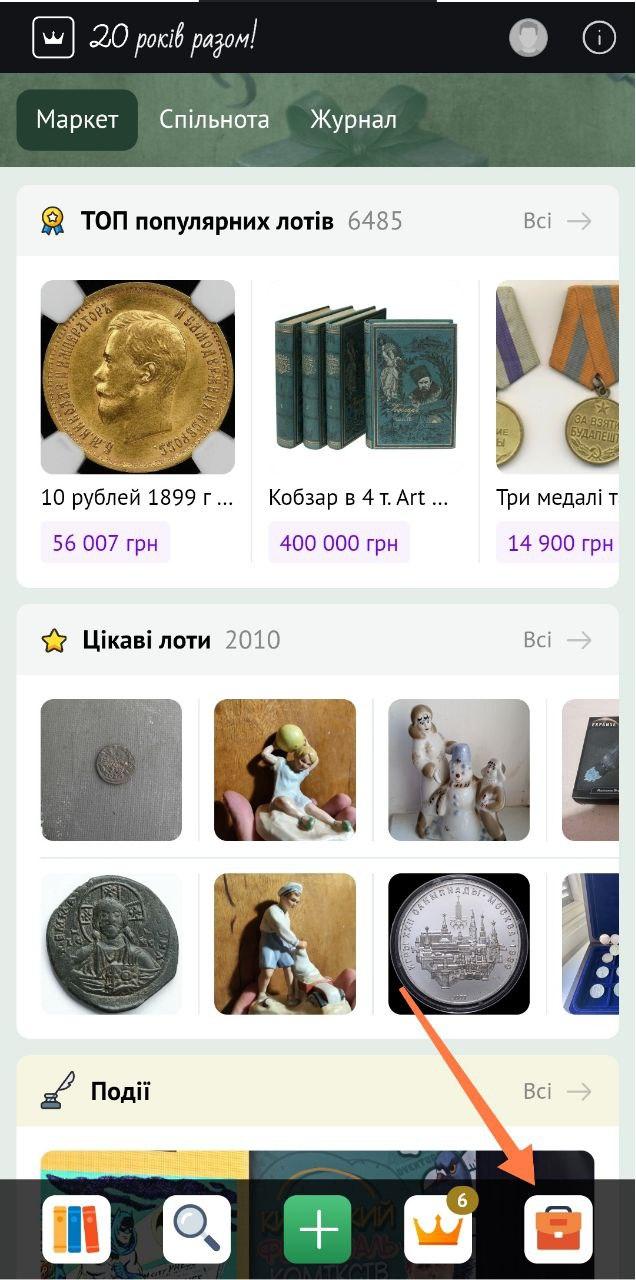Image resolution: width=636 pixels, height=1280 pixels.
Task: Switch to the Журнал tab
Action: click(x=353, y=120)
